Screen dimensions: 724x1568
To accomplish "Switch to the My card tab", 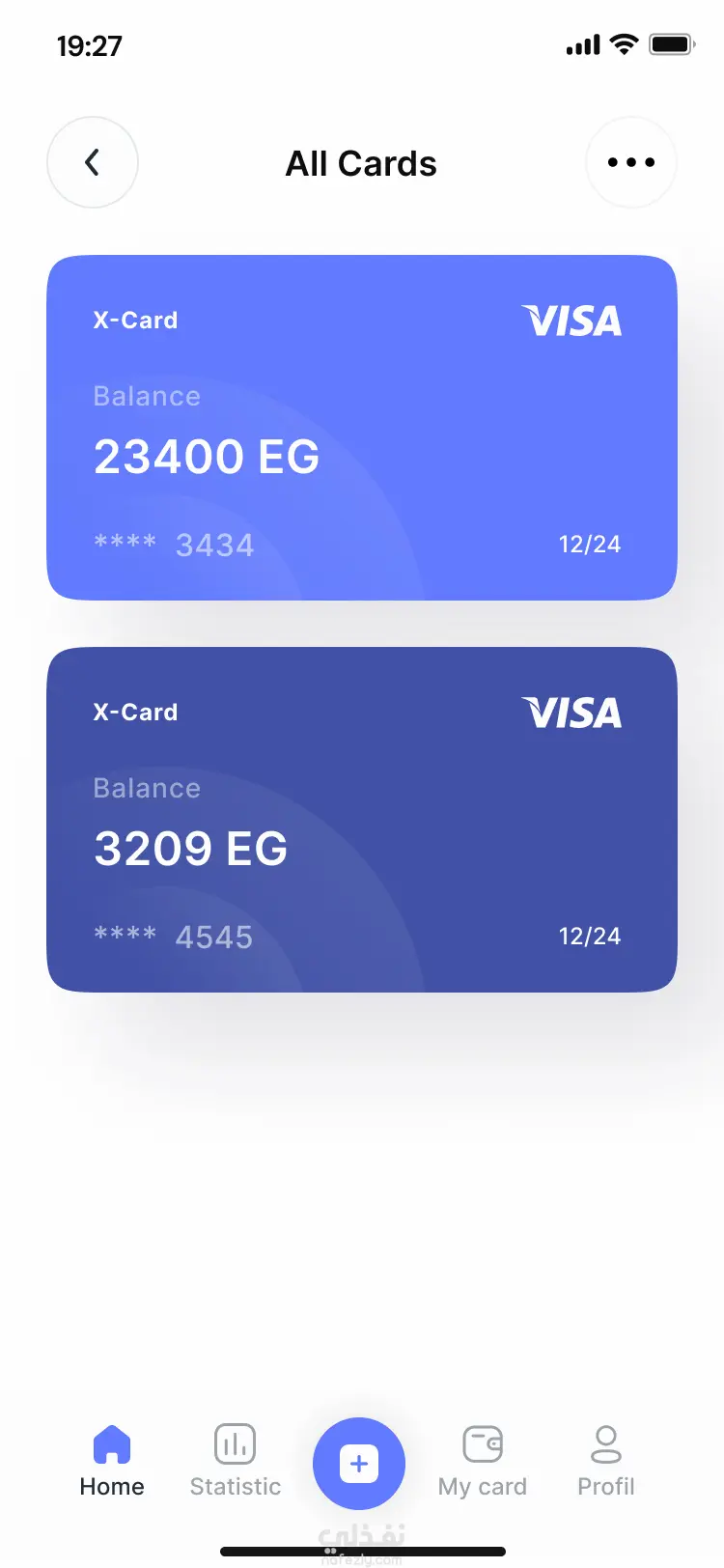I will pyautogui.click(x=483, y=1460).
